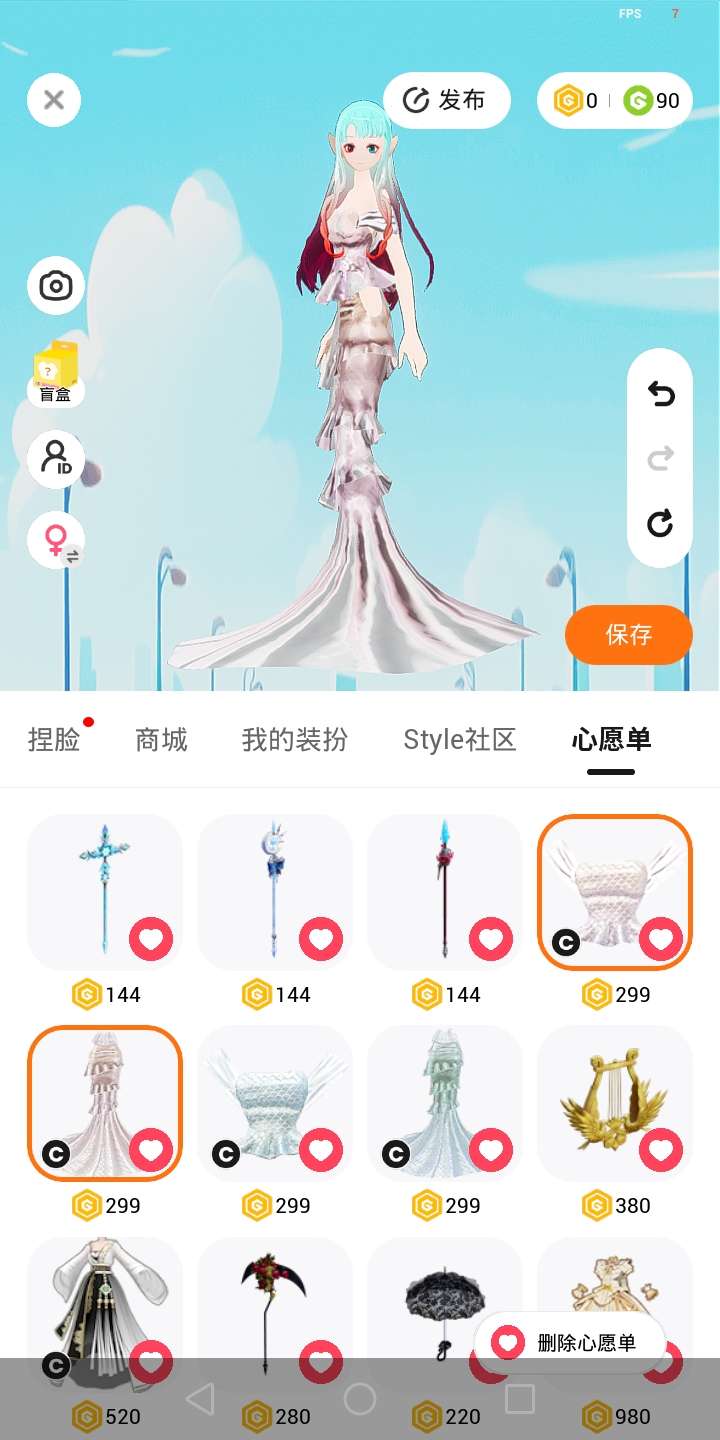
Task: Save the outfit with 保存
Action: (x=628, y=634)
